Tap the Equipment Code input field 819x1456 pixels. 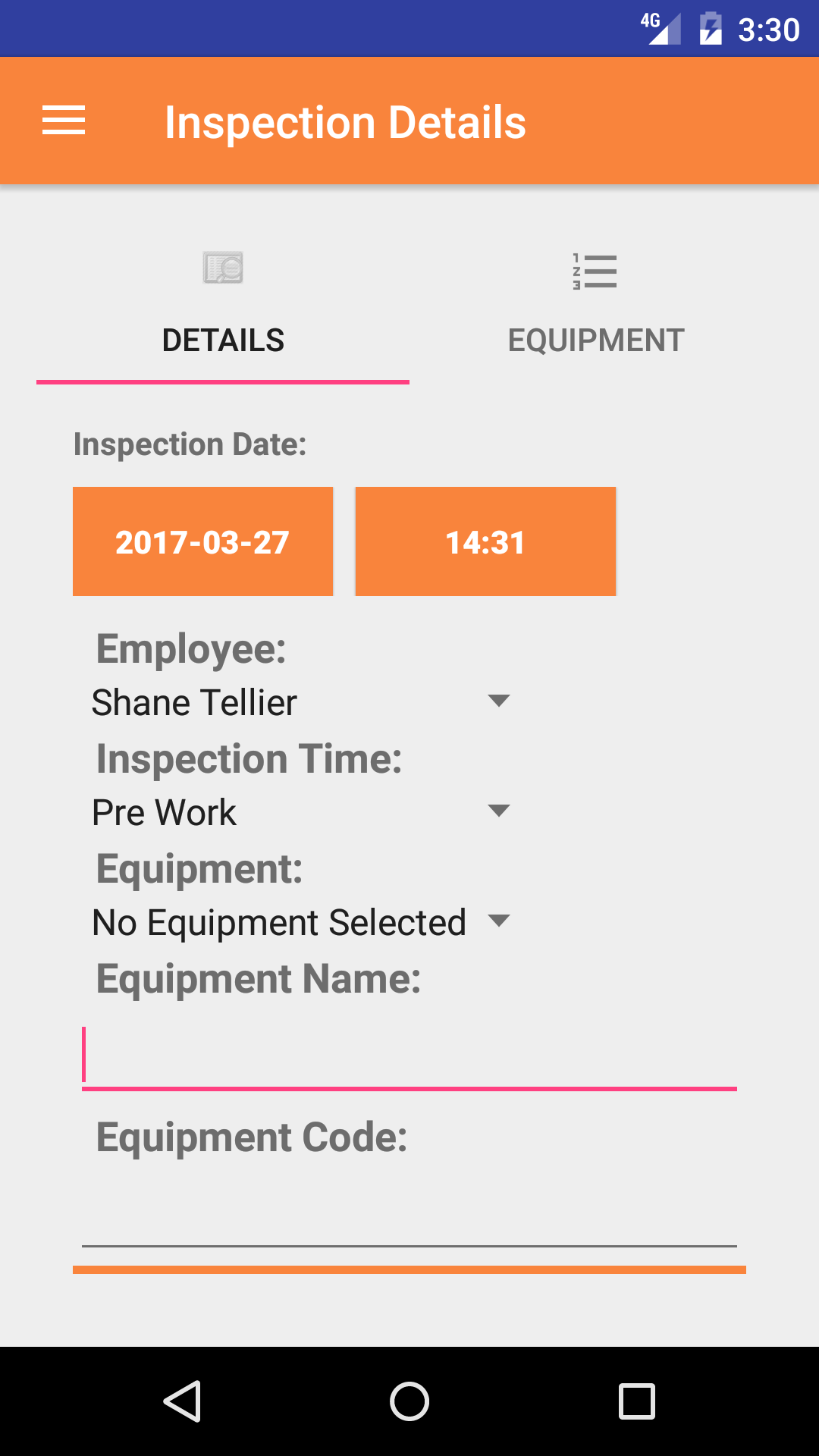409,1213
